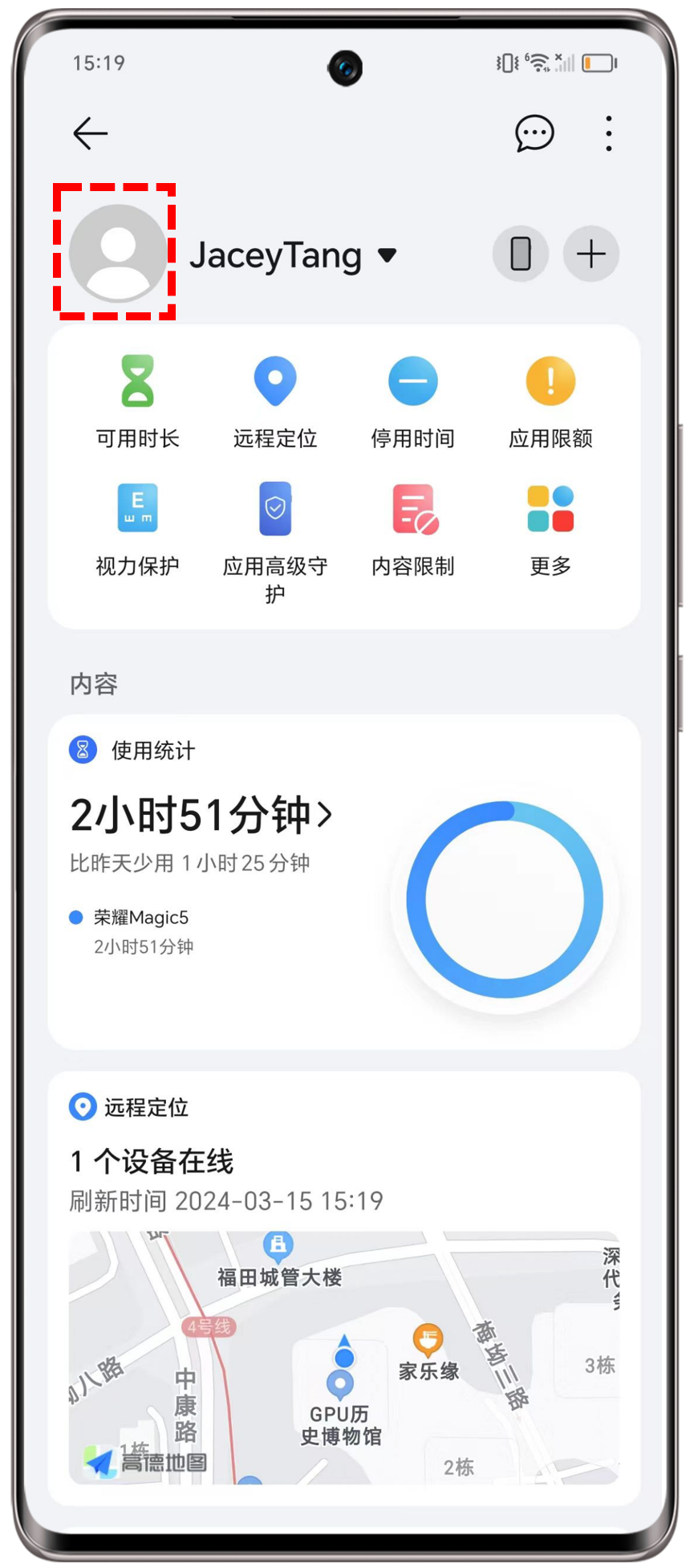Viewport: 694px width, 1568px height.
Task: Open the three-dot overflow menu
Action: point(609,133)
